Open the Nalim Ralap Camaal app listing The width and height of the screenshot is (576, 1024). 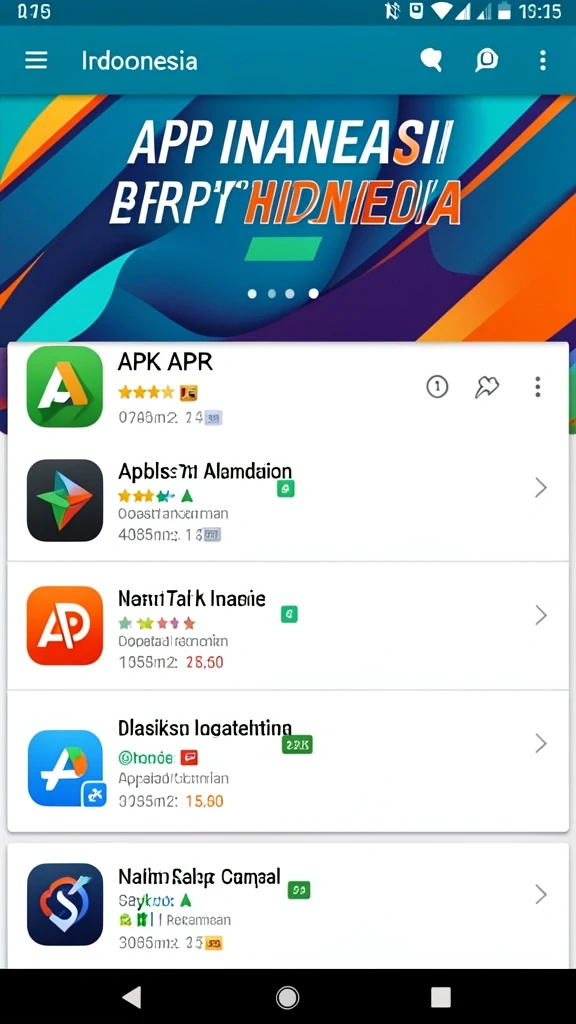(x=288, y=906)
